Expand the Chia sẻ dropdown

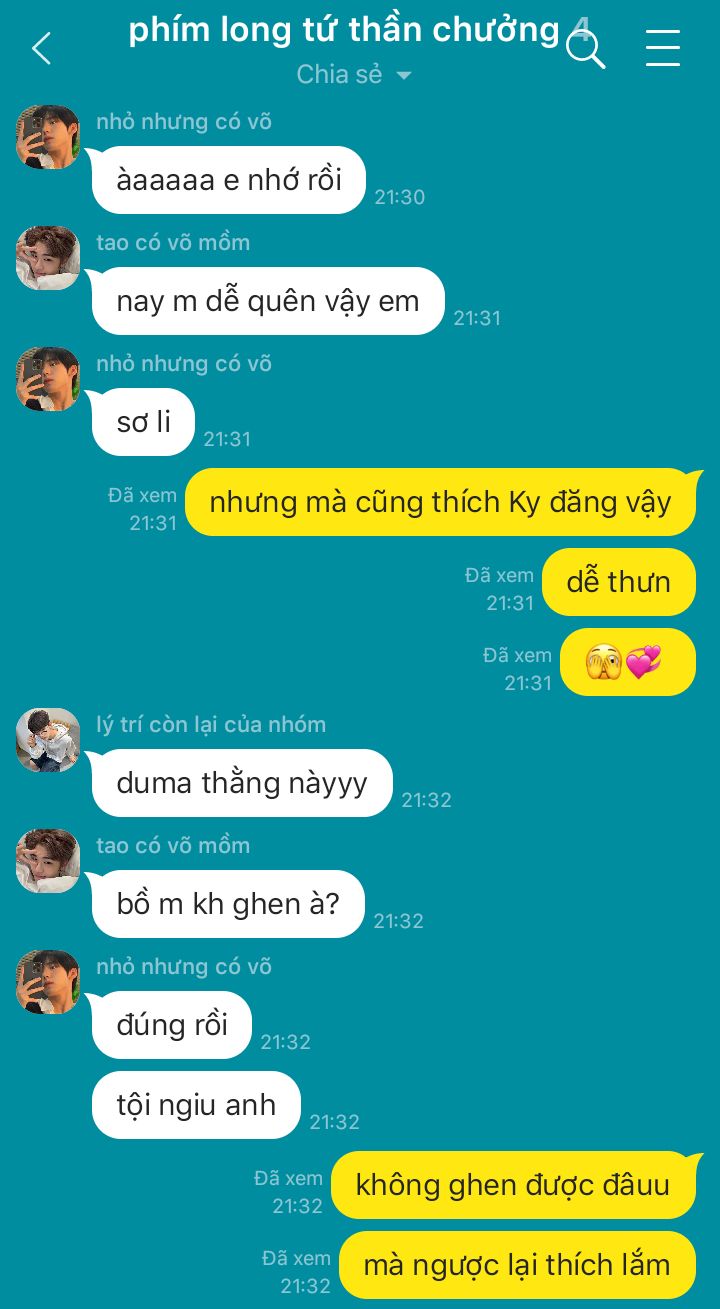(x=355, y=75)
